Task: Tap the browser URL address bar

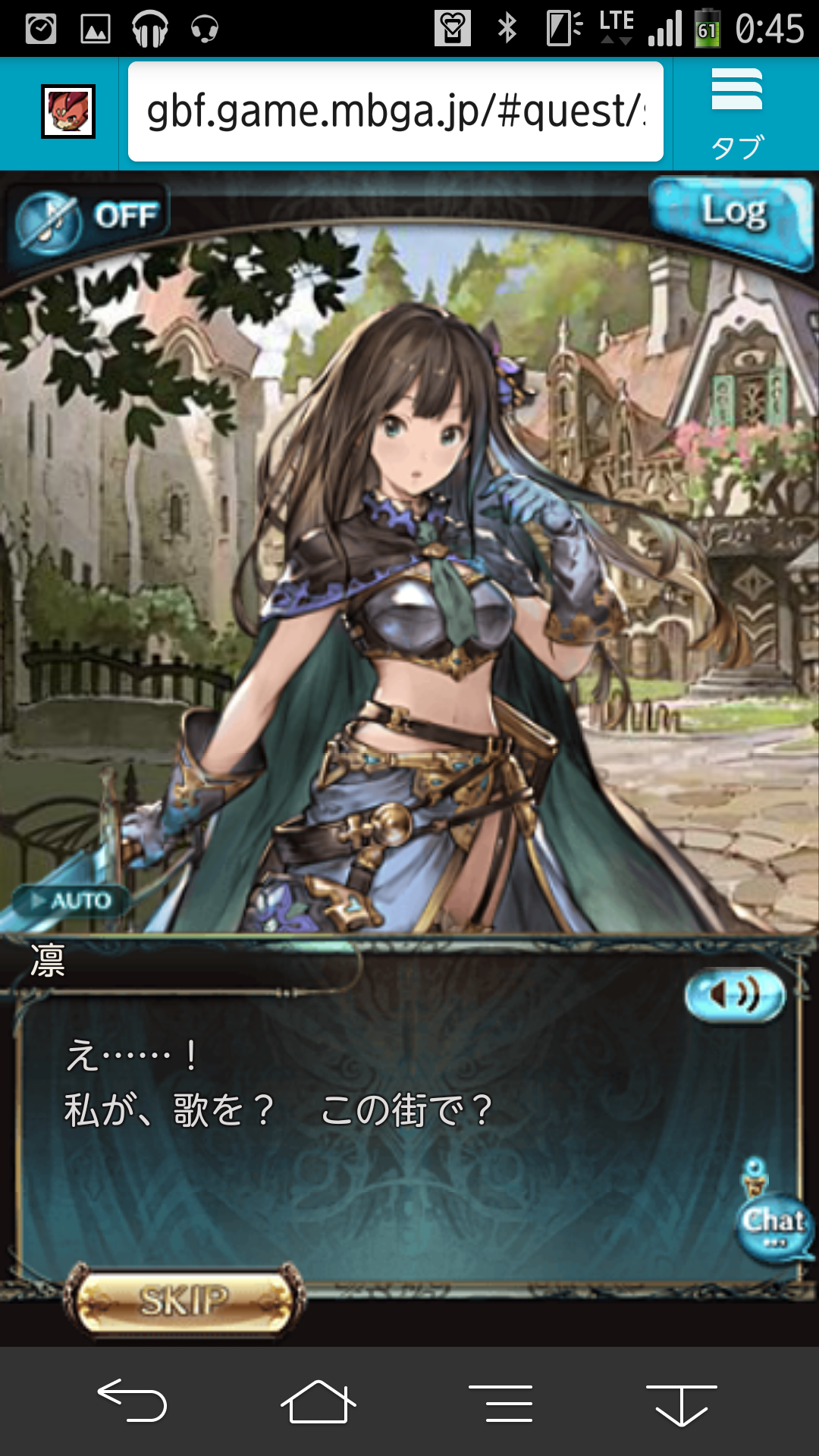Action: click(x=395, y=111)
